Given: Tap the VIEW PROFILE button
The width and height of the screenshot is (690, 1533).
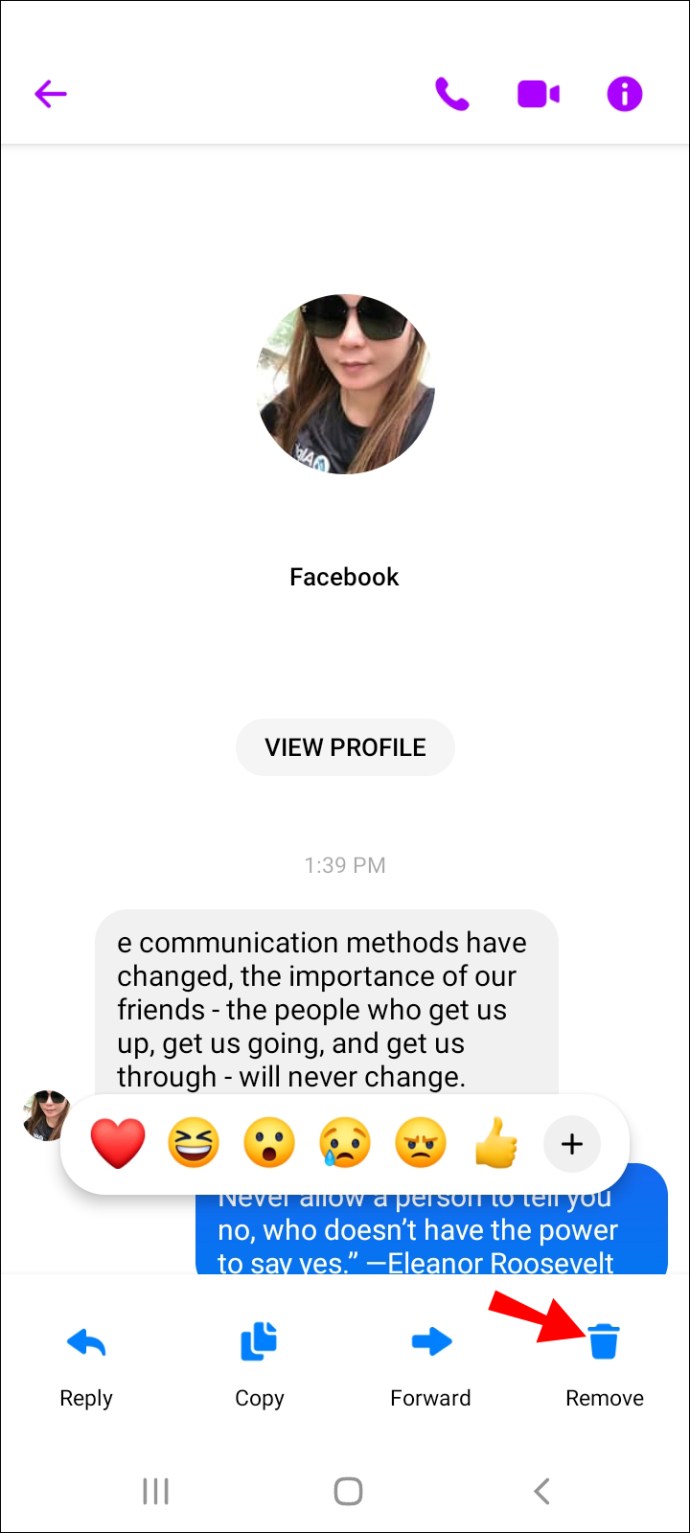Looking at the screenshot, I should pos(345,747).
